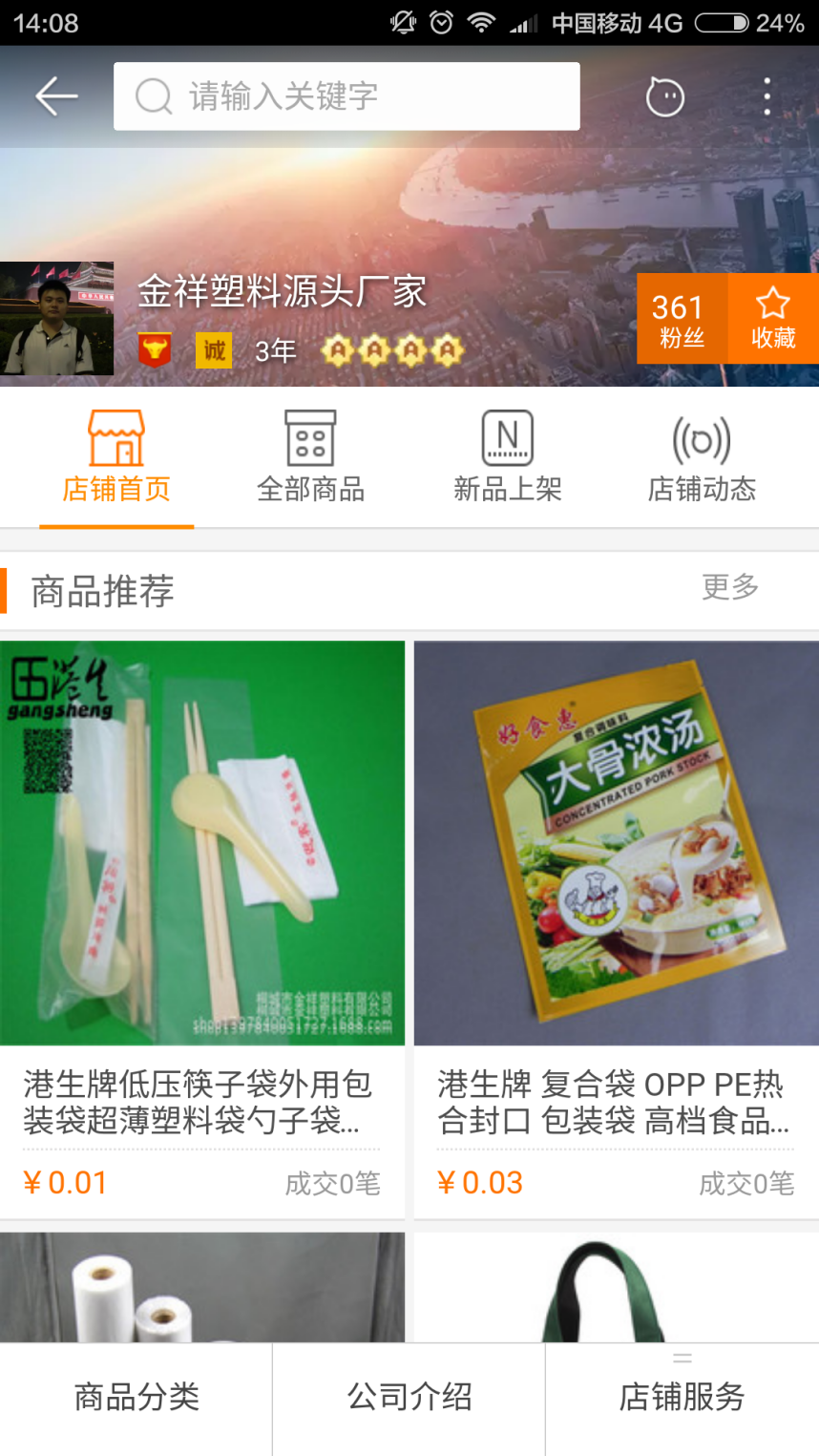
Task: View the 大骨浓汤 packaging bag thumbnail
Action: (x=616, y=840)
